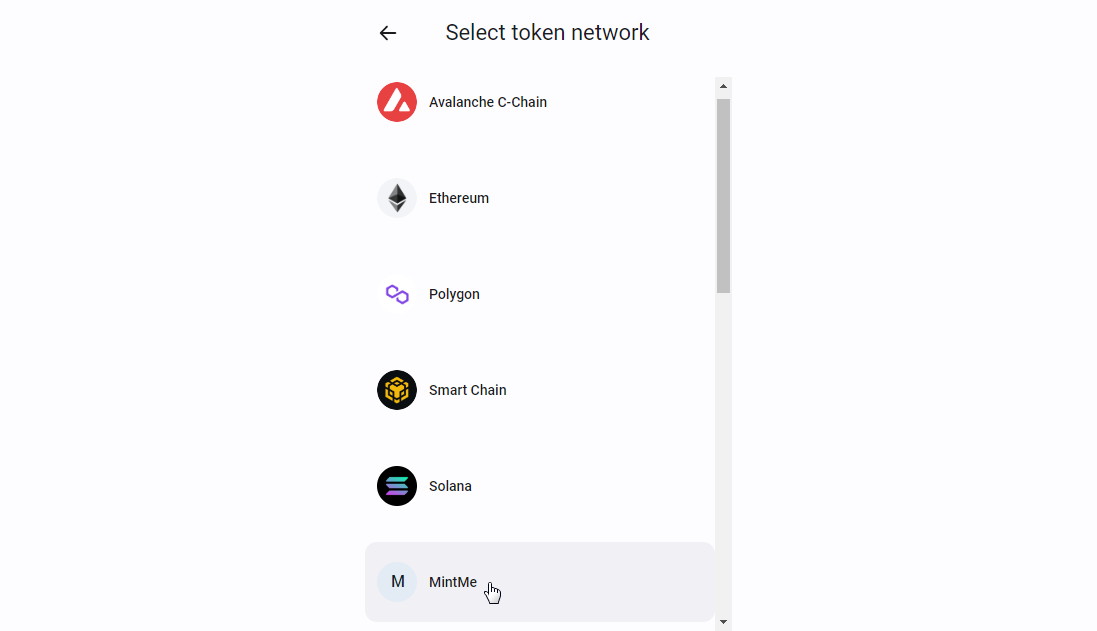Select the MintMe network
Screen dimensions: 1097x631
[453, 582]
